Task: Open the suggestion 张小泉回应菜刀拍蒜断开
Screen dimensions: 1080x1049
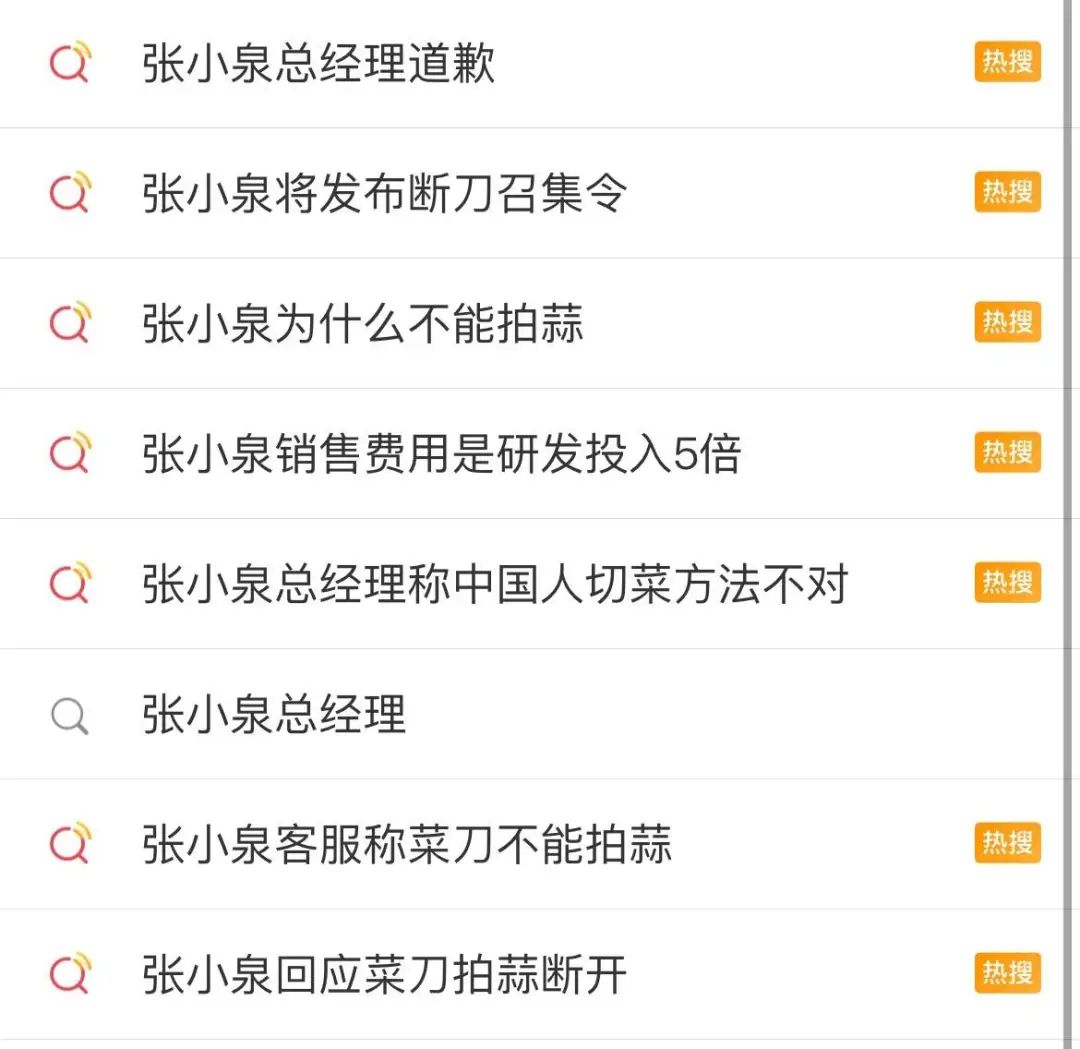Action: (x=384, y=974)
